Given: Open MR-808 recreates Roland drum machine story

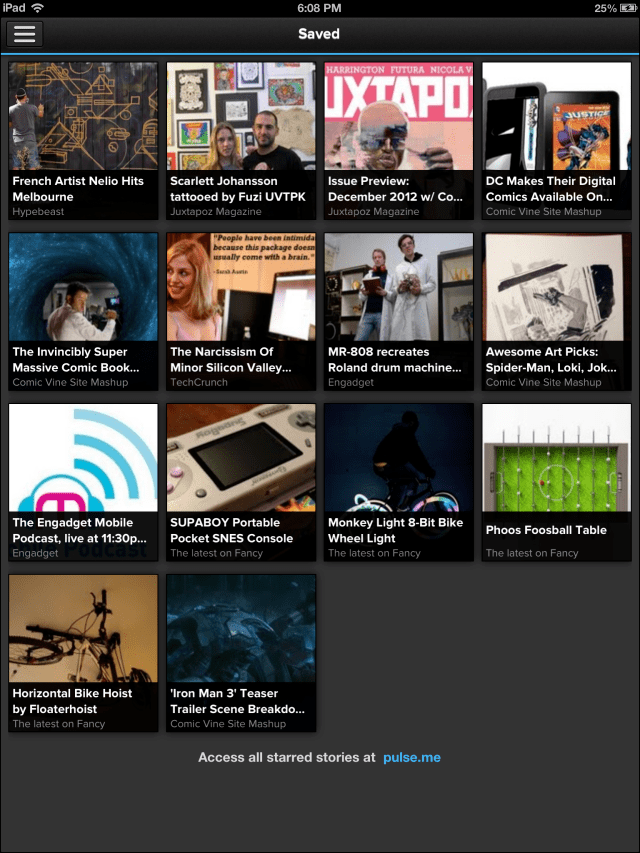Looking at the screenshot, I should [399, 311].
